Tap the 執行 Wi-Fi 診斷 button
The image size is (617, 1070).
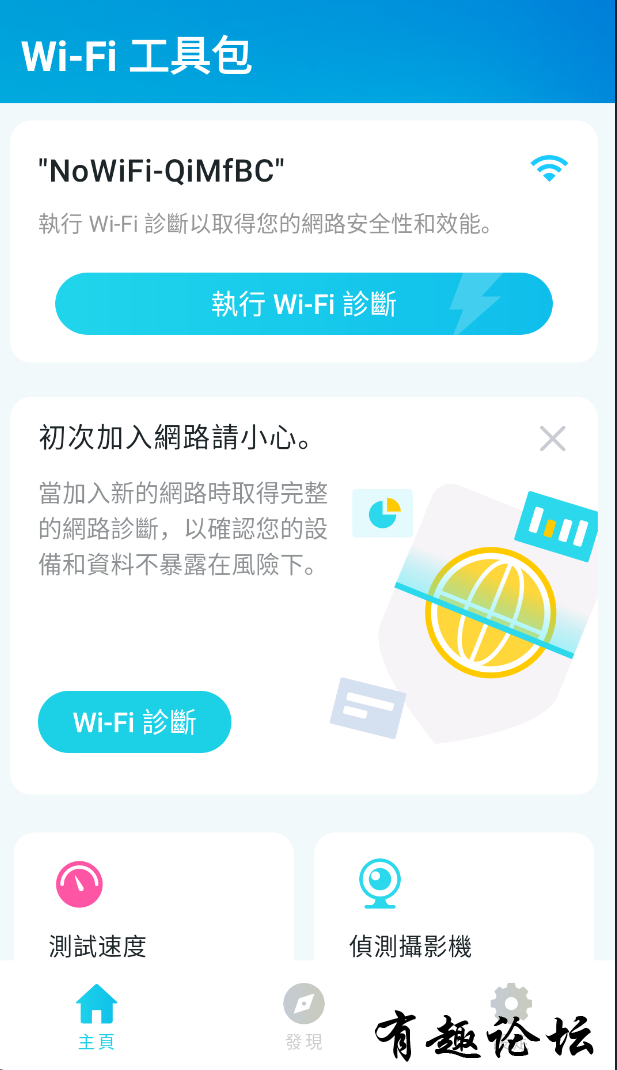pos(303,304)
